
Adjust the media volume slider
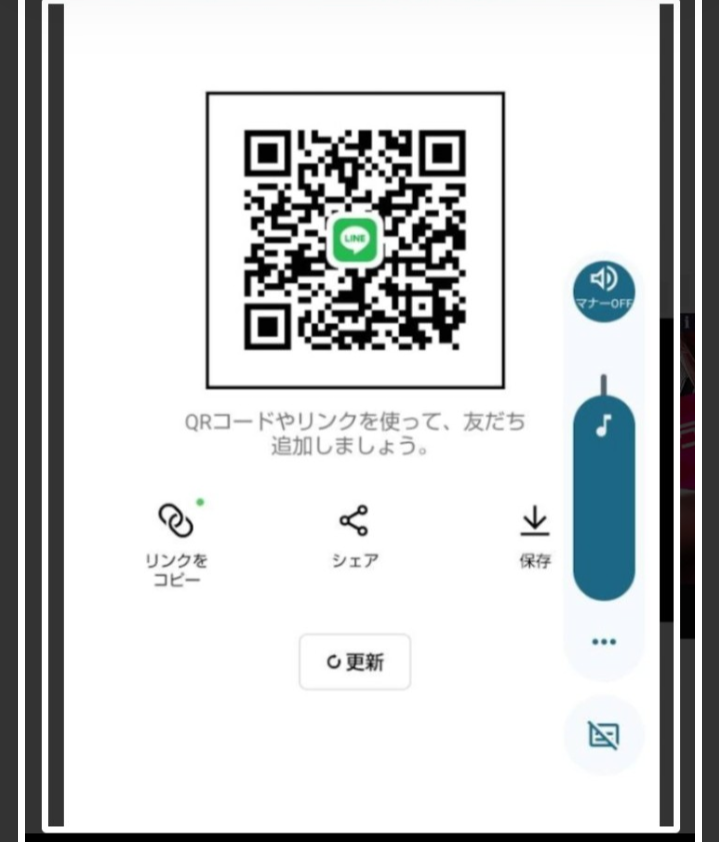(604, 497)
